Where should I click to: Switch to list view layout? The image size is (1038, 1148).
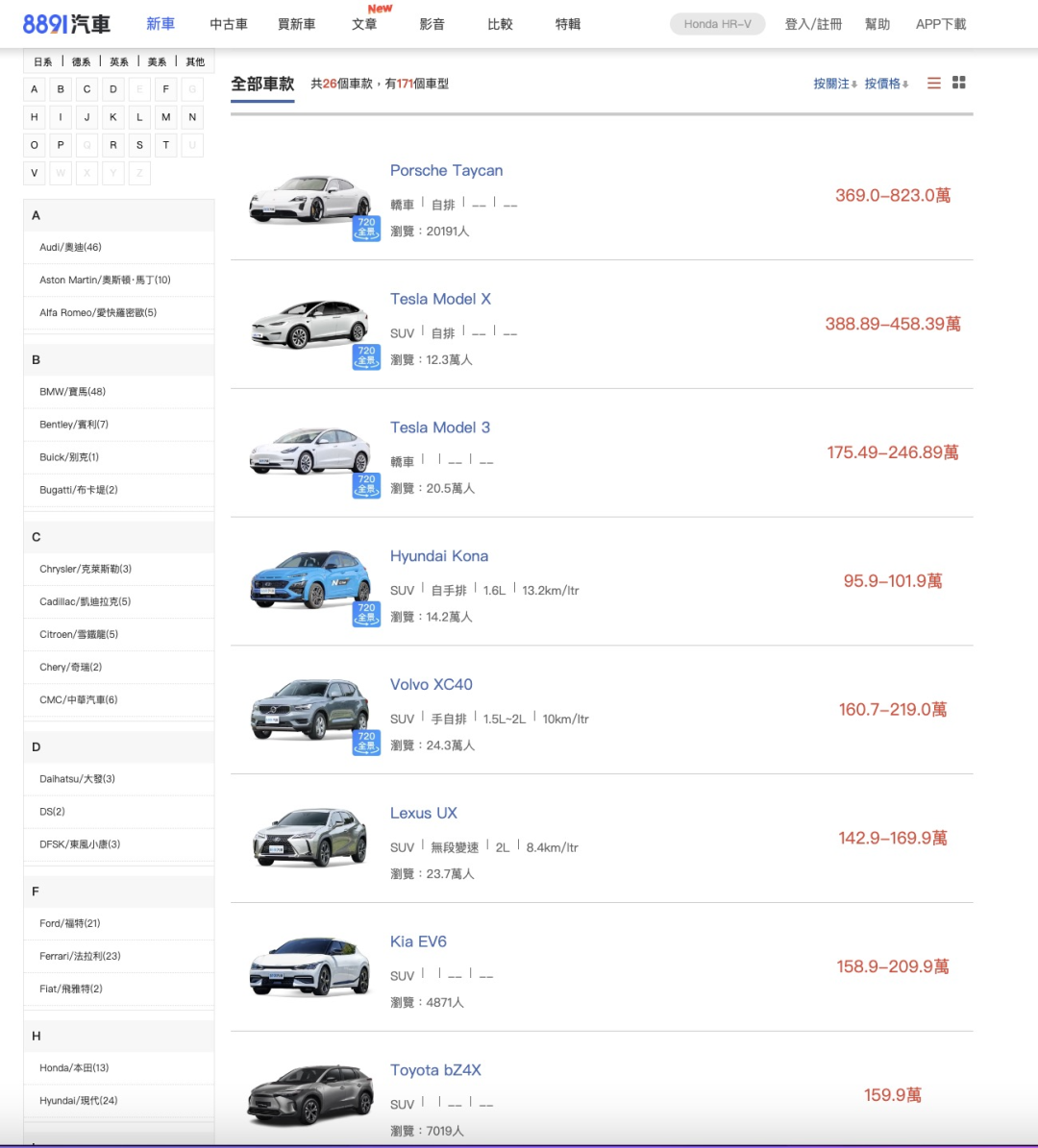[x=933, y=83]
